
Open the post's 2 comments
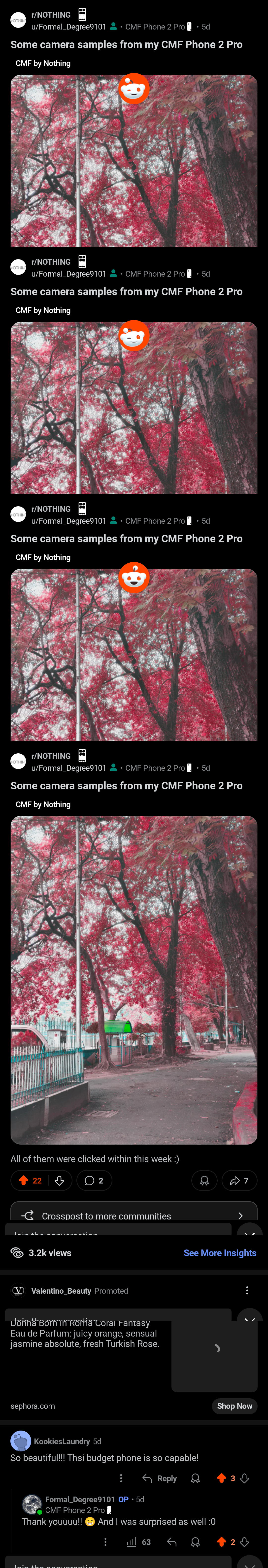pos(94,1180)
